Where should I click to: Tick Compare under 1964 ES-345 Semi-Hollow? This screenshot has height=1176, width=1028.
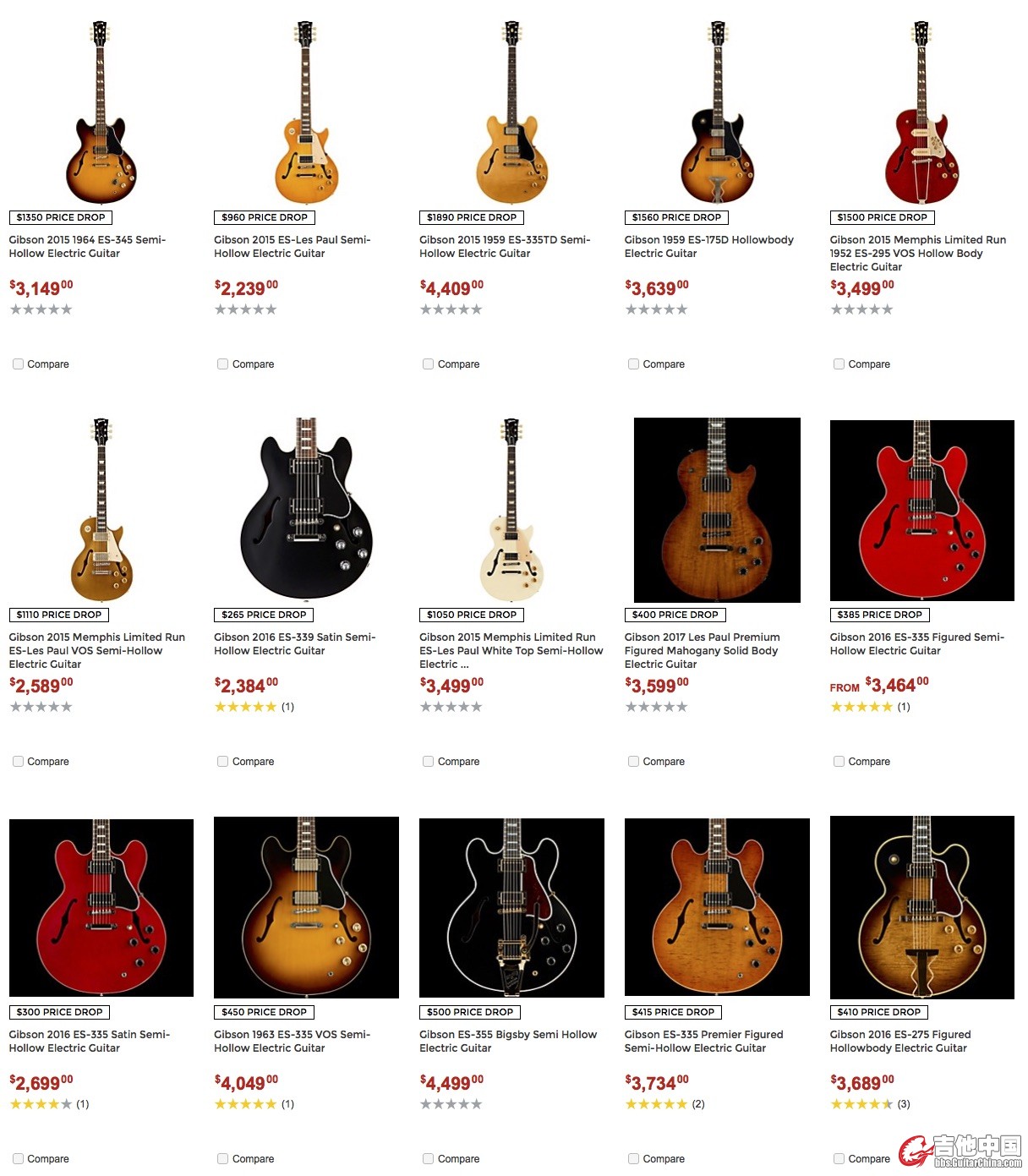coord(18,364)
